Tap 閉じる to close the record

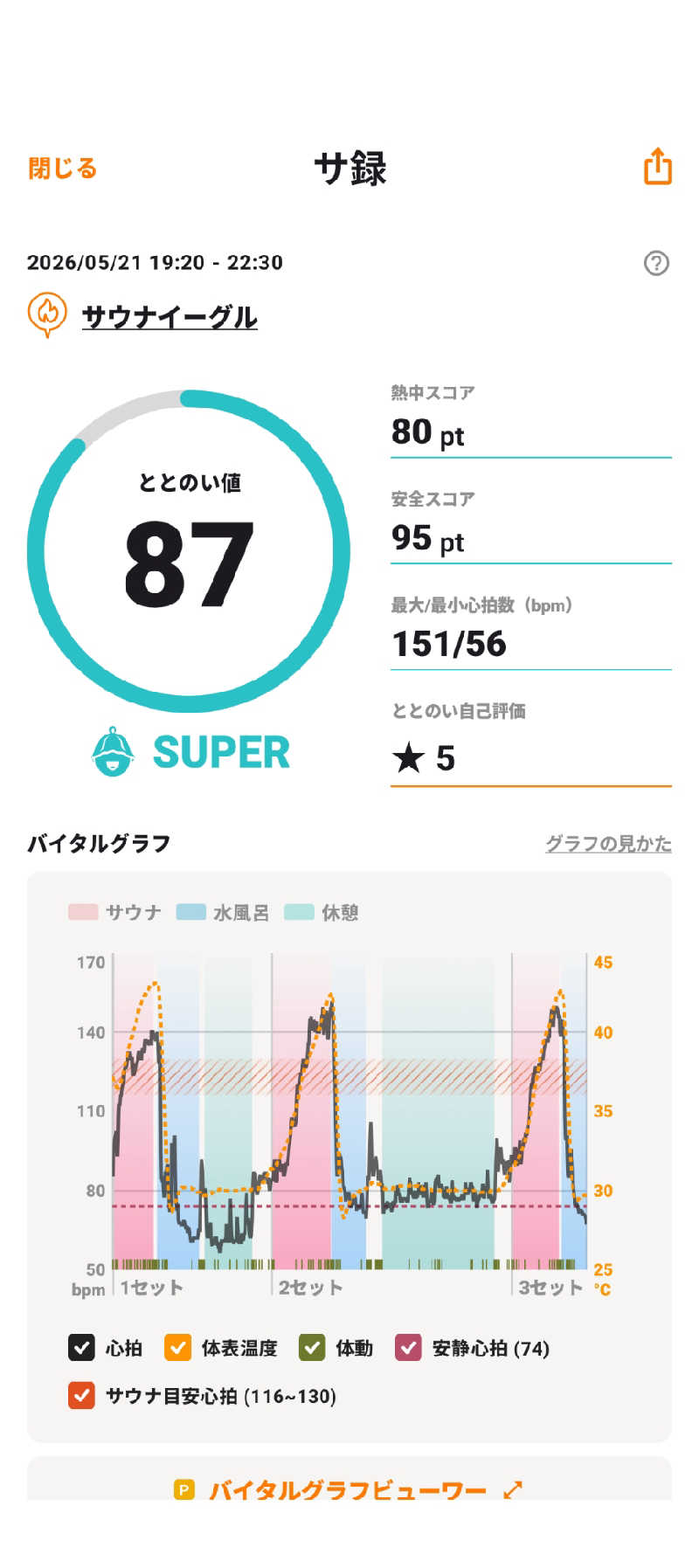click(x=62, y=168)
